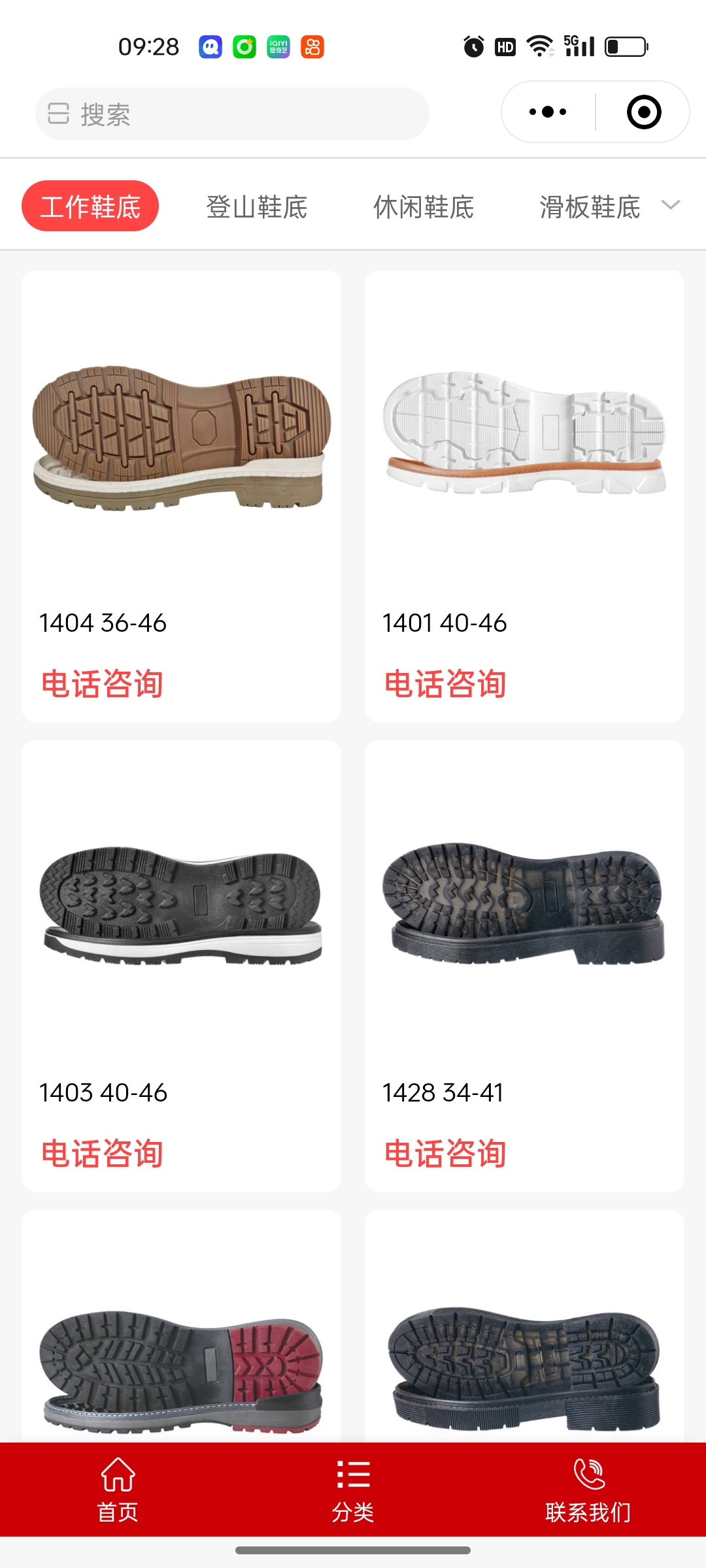Image resolution: width=706 pixels, height=1568 pixels.
Task: Tap 电话咨询 under product 1428 34-41
Action: (445, 1153)
